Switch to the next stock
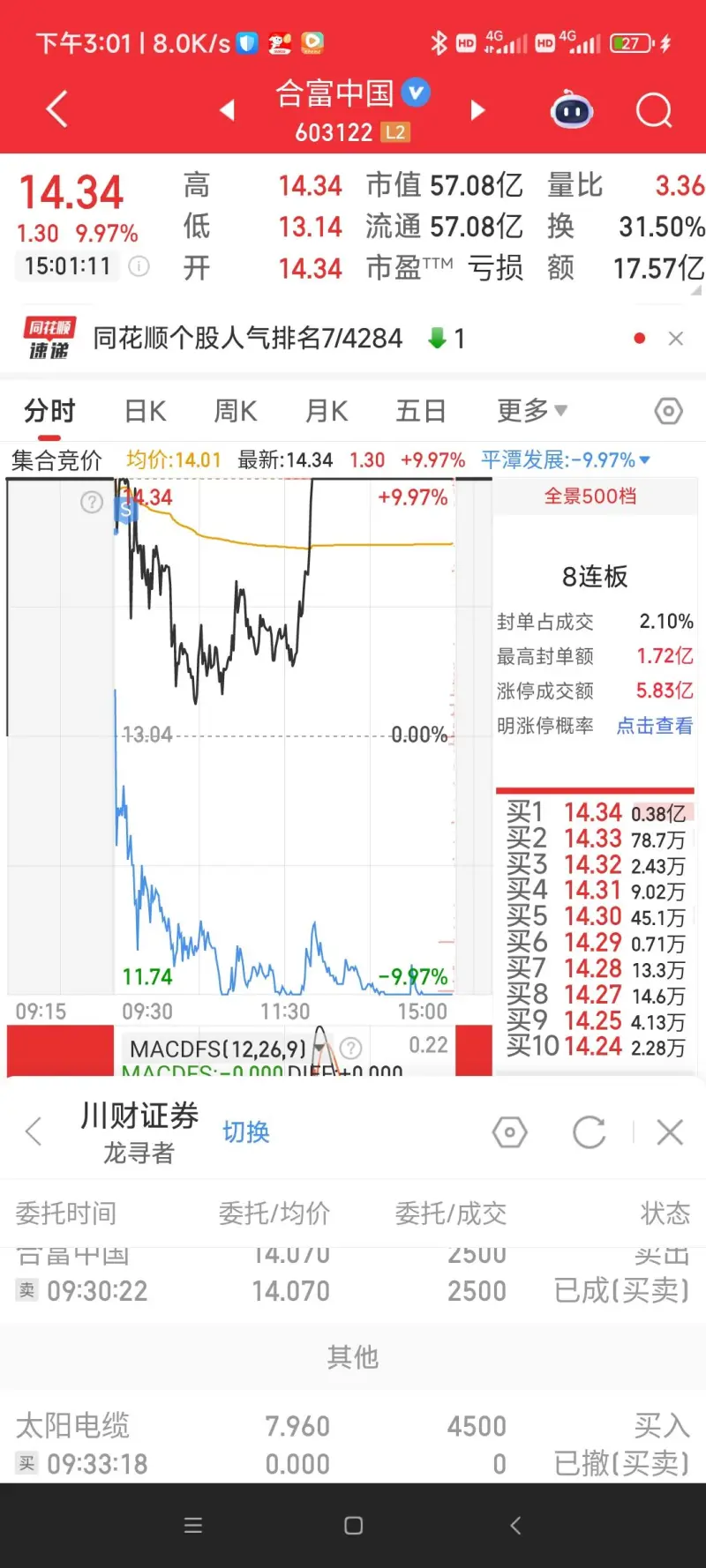 click(x=477, y=110)
